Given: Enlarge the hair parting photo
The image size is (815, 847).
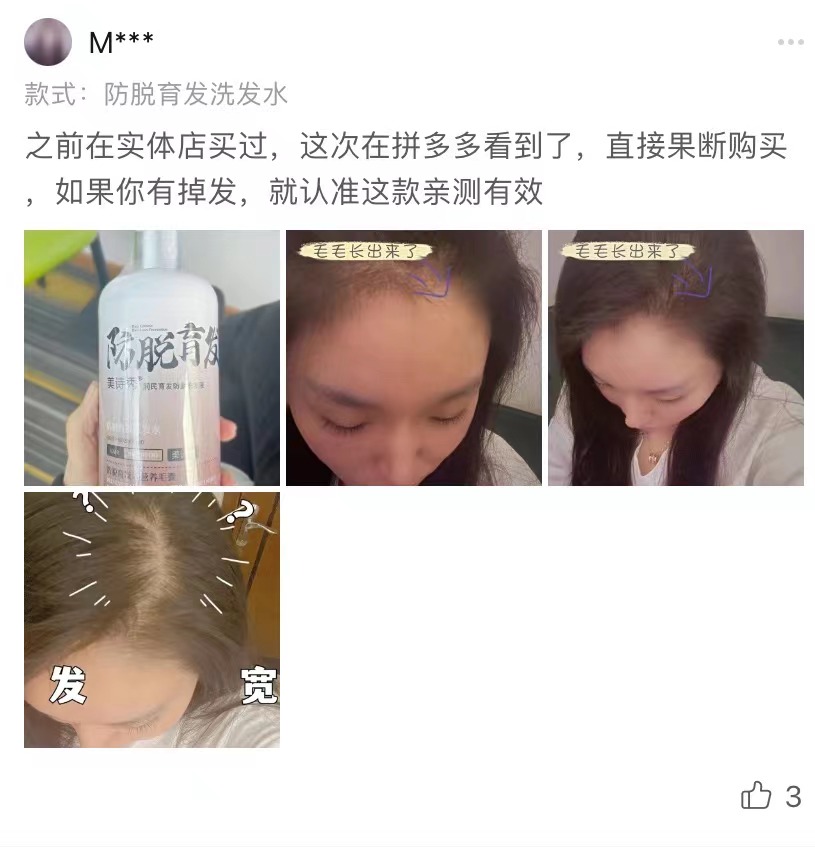Looking at the screenshot, I should pos(152,620).
